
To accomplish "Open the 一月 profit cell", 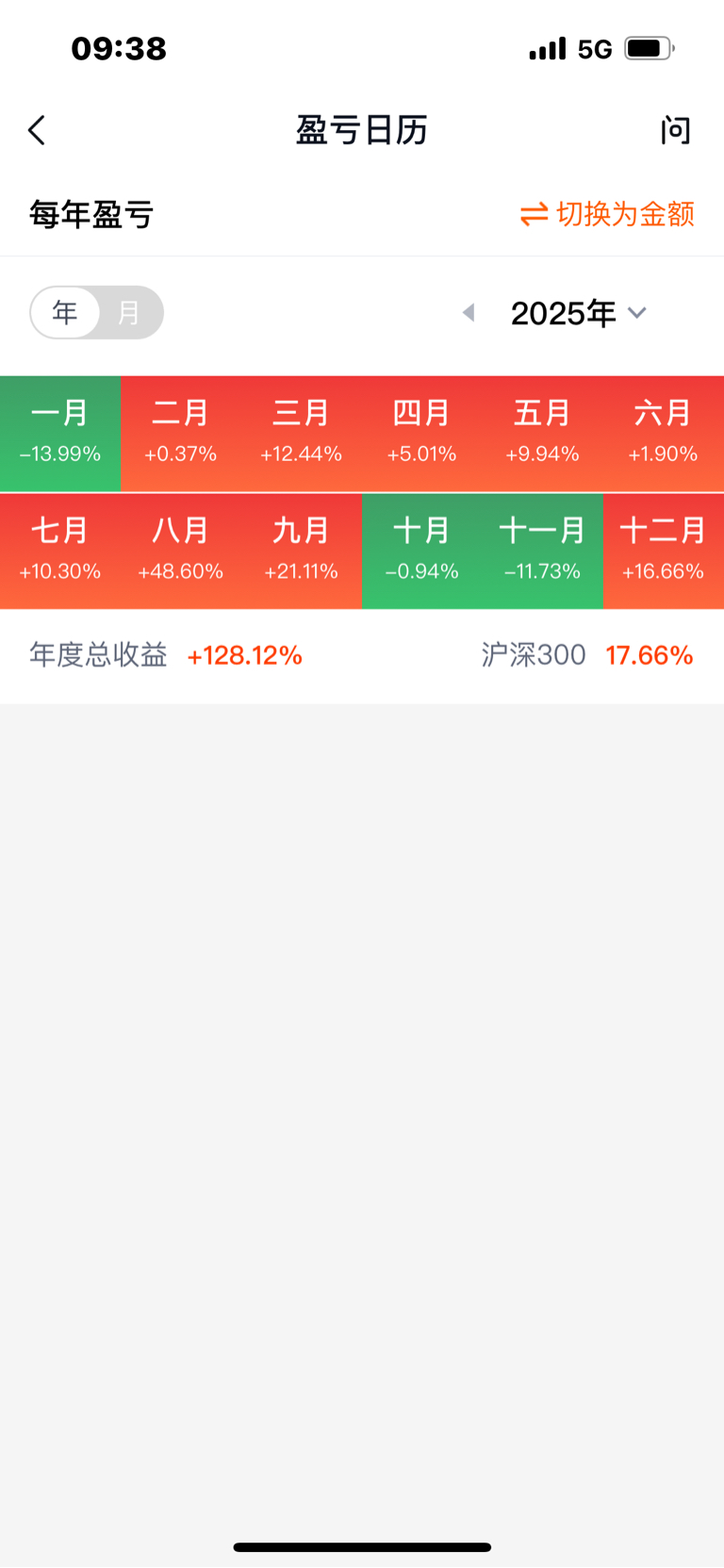I will [x=60, y=434].
